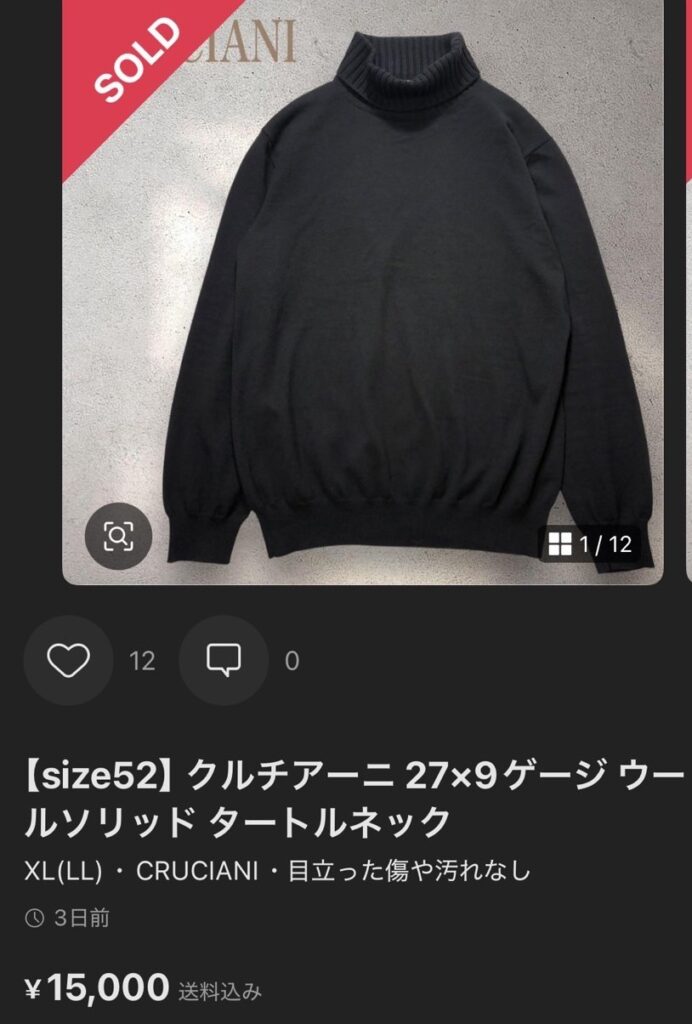The width and height of the screenshot is (692, 1024).
Task: Search for similar items by image
Action: coord(118,537)
